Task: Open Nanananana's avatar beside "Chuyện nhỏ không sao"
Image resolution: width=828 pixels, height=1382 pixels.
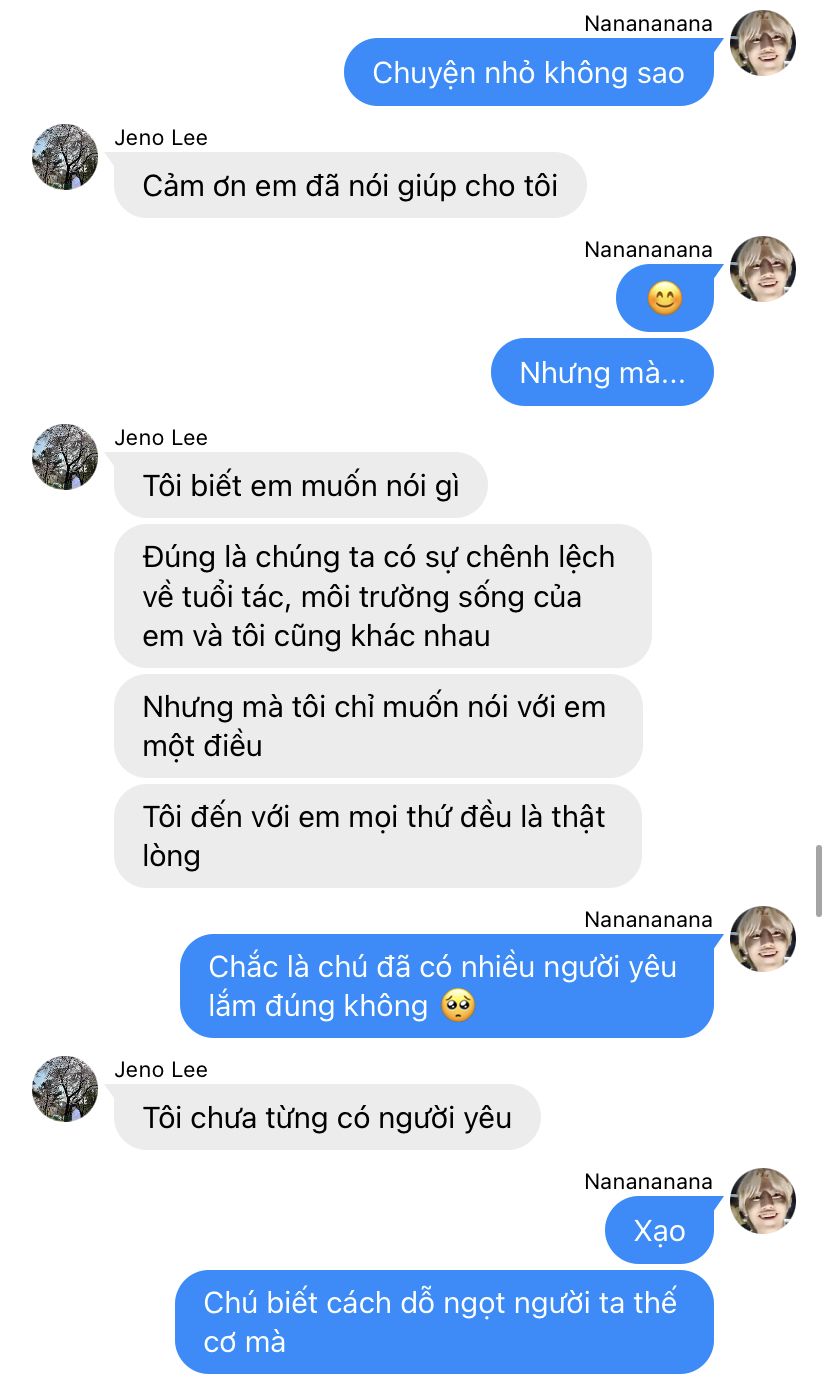Action: (x=763, y=43)
